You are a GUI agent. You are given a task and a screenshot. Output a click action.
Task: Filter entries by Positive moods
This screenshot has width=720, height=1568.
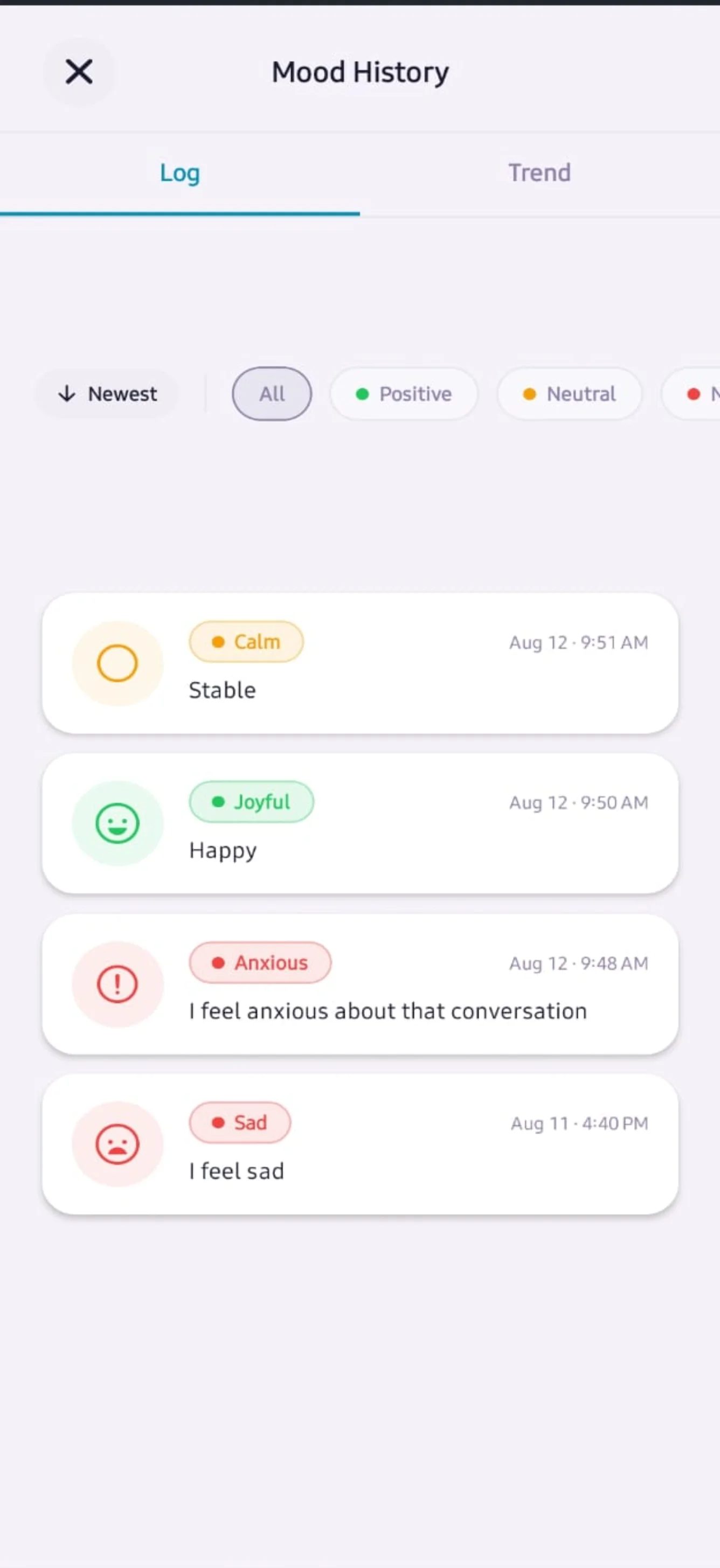coord(404,394)
